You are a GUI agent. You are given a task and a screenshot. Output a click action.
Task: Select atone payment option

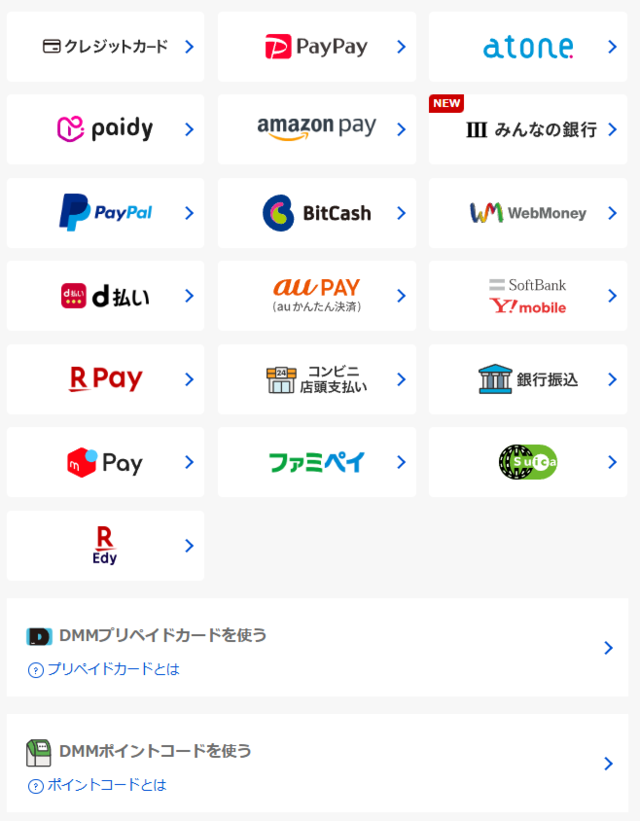coord(528,47)
